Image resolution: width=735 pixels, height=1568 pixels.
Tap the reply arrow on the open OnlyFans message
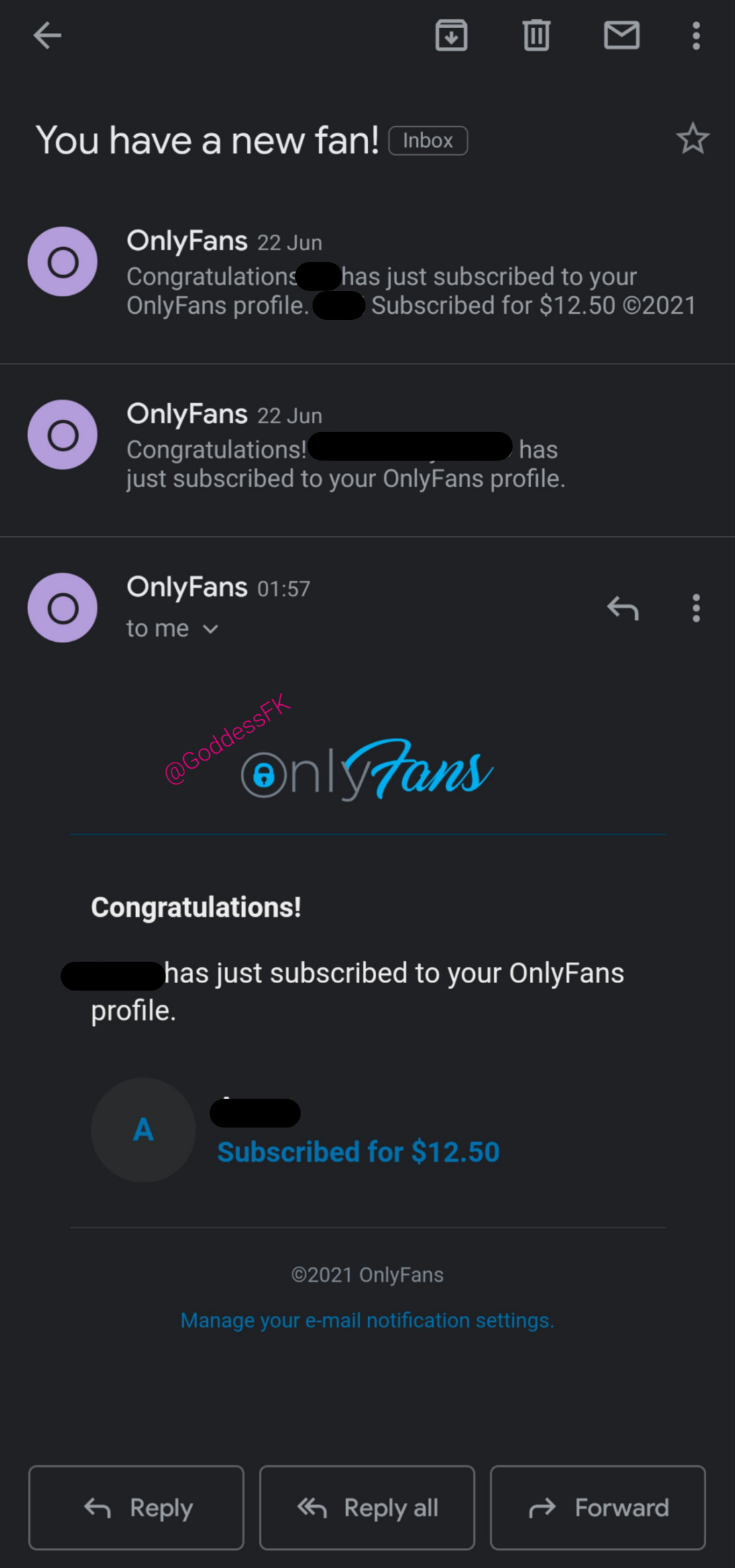623,608
